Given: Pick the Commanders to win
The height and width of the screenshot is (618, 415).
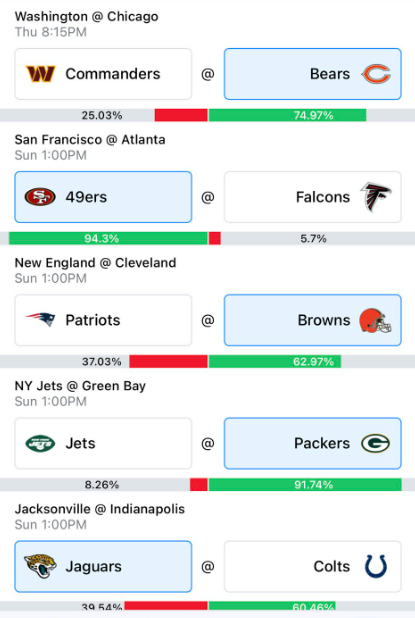Looking at the screenshot, I should [103, 74].
